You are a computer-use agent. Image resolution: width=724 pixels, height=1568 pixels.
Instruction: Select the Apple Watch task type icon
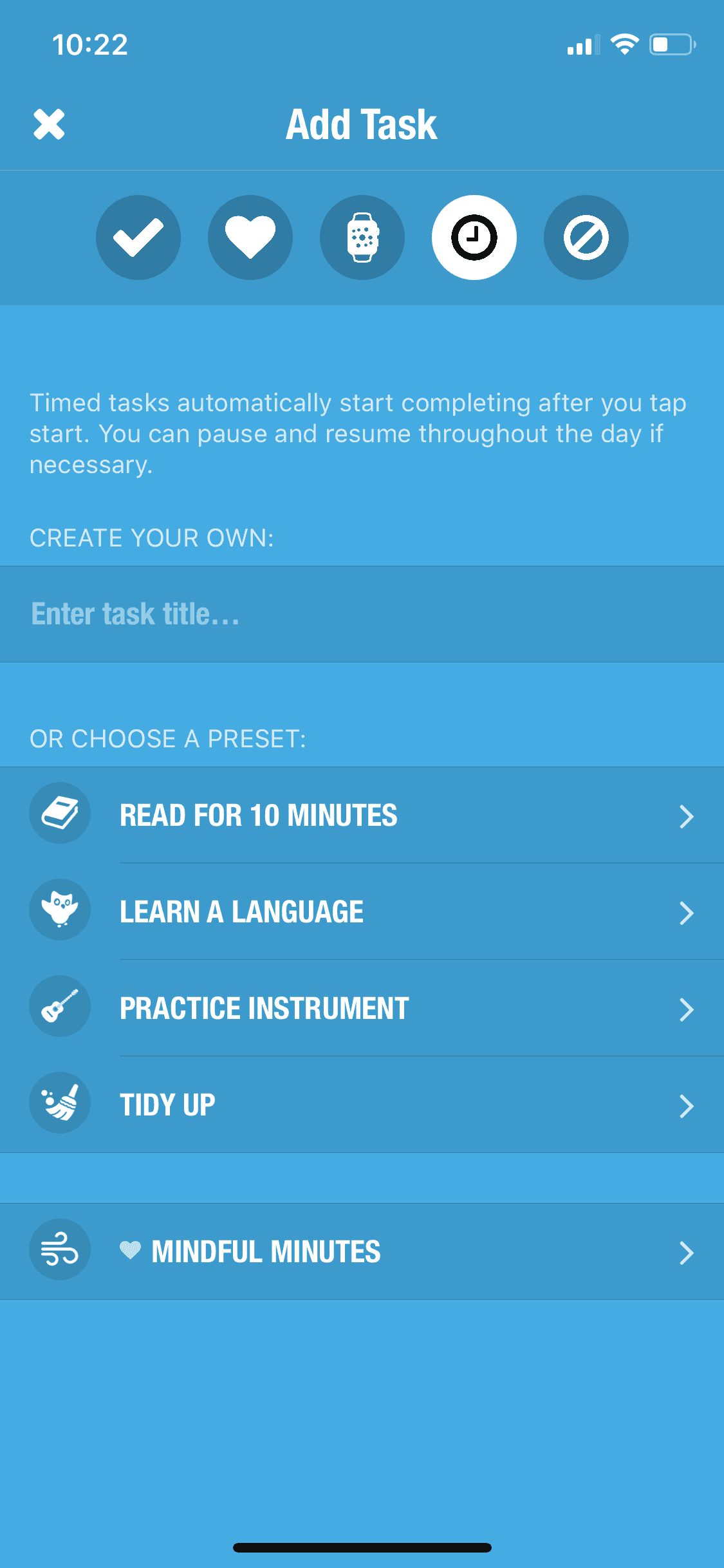362,237
